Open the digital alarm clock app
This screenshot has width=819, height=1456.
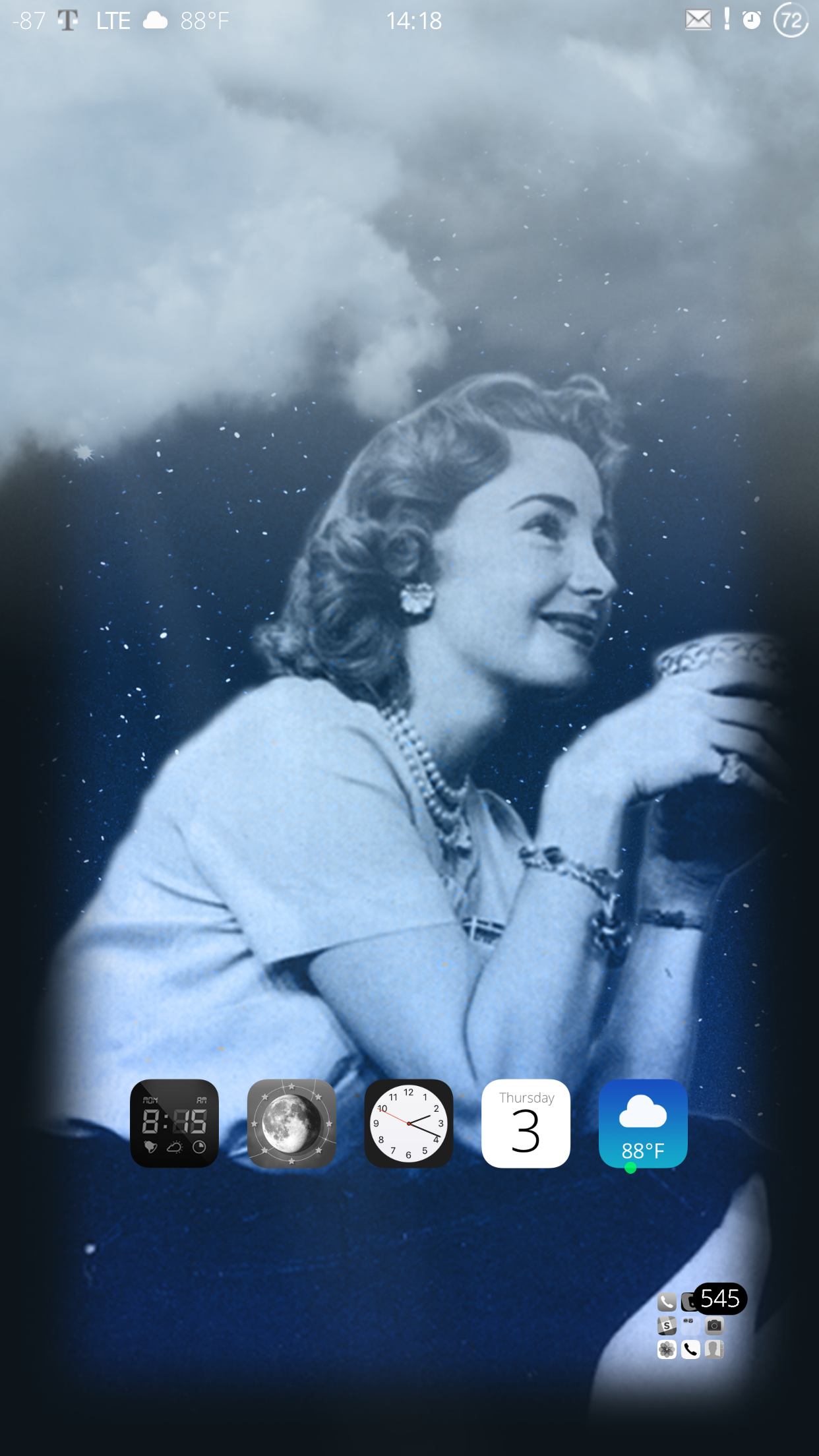point(174,1123)
